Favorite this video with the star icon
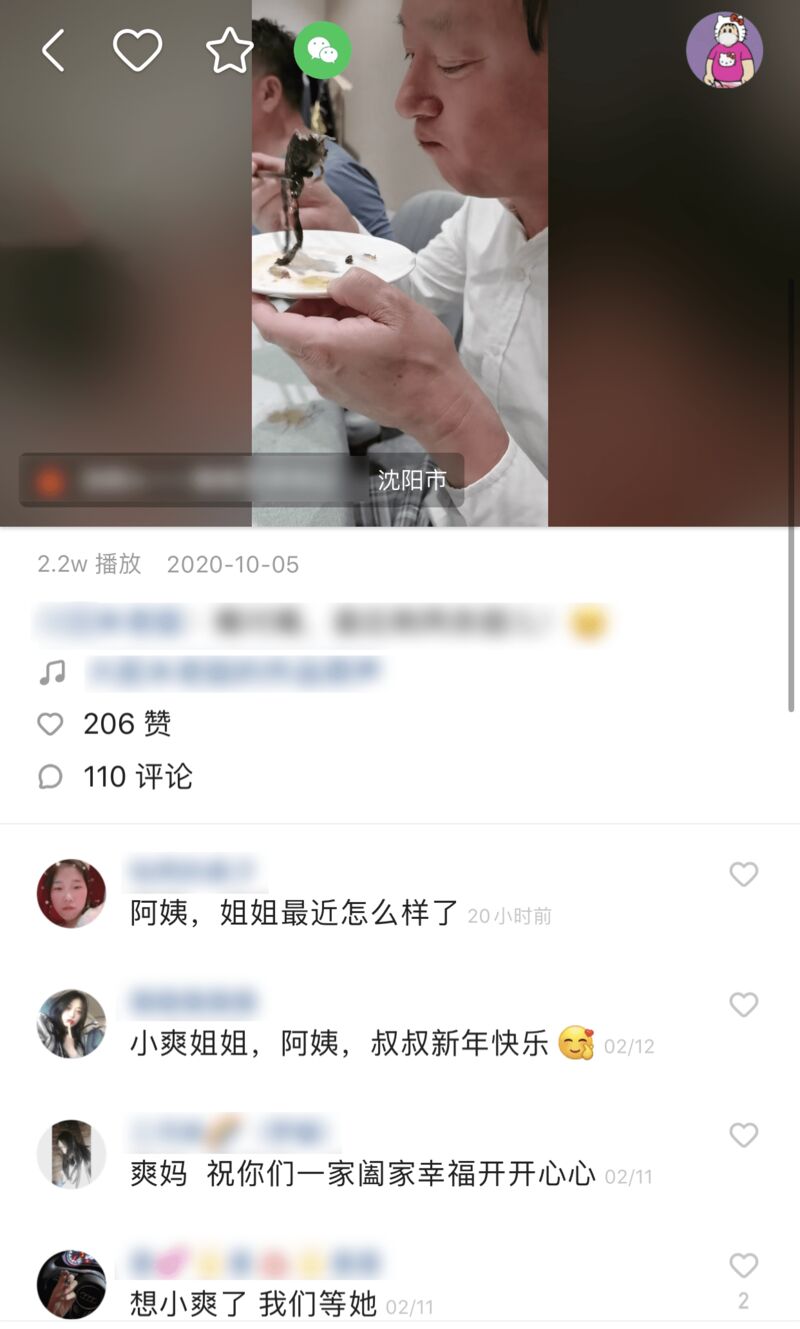This screenshot has height=1329, width=800. (229, 50)
